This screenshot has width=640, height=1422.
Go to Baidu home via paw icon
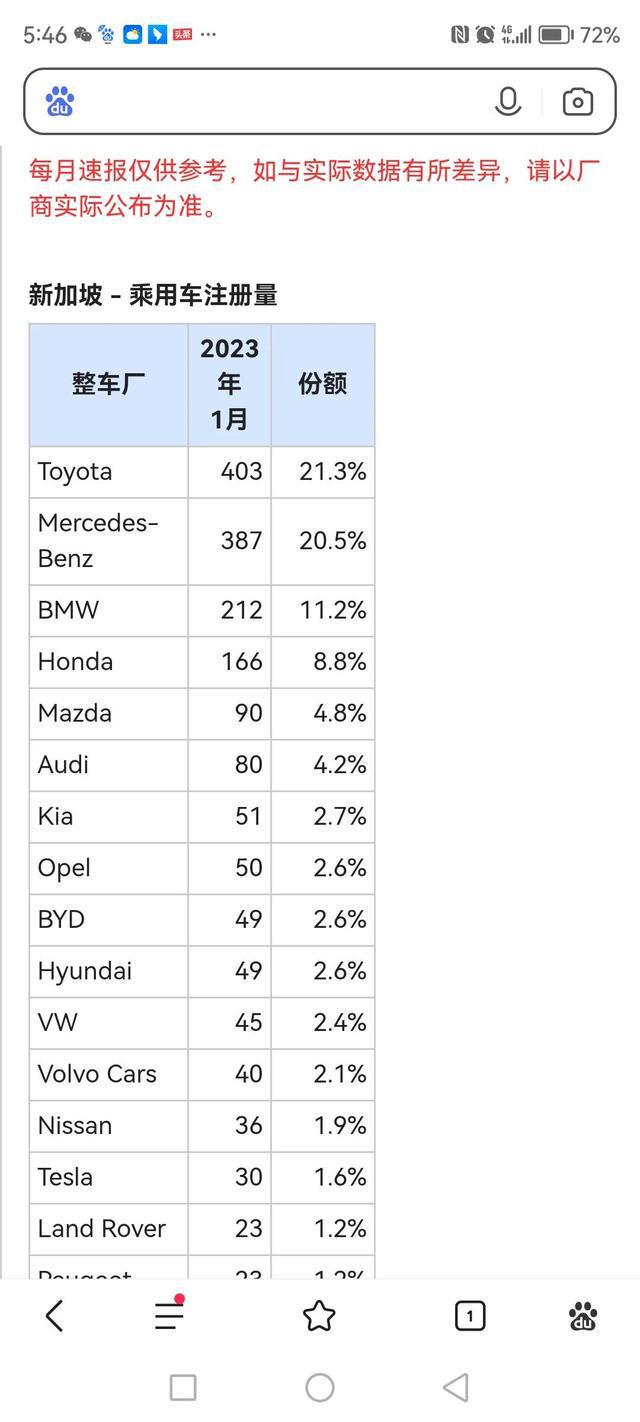[x=583, y=1317]
